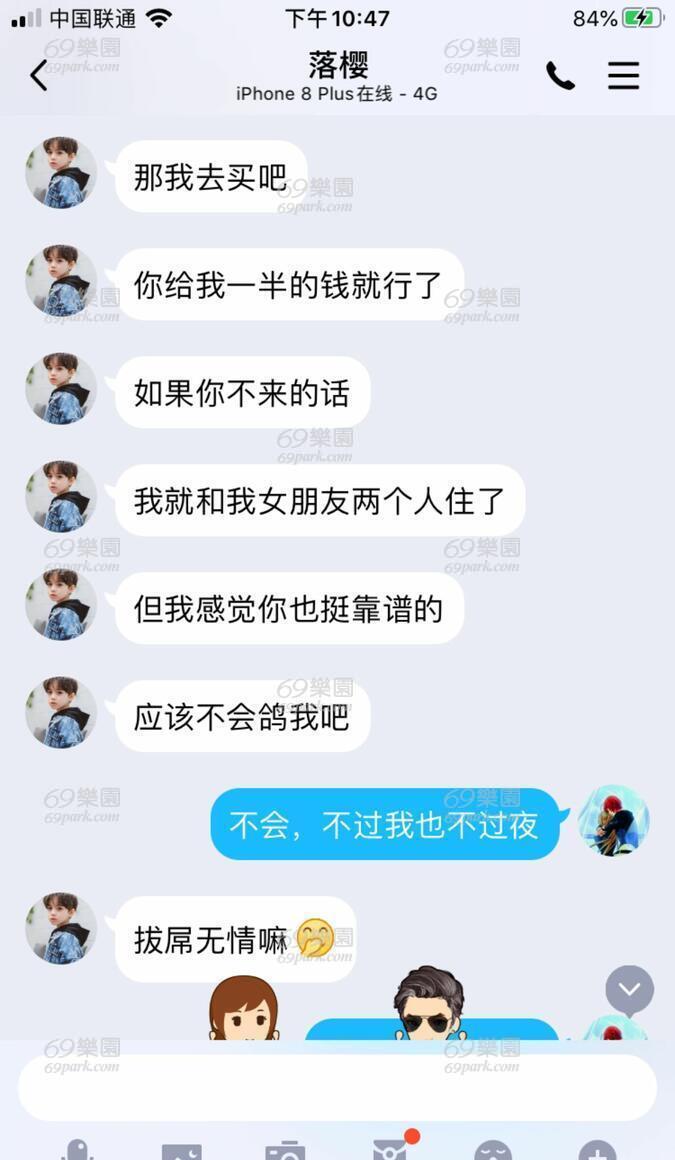Open avatar next to 那我去买吧

click(61, 172)
